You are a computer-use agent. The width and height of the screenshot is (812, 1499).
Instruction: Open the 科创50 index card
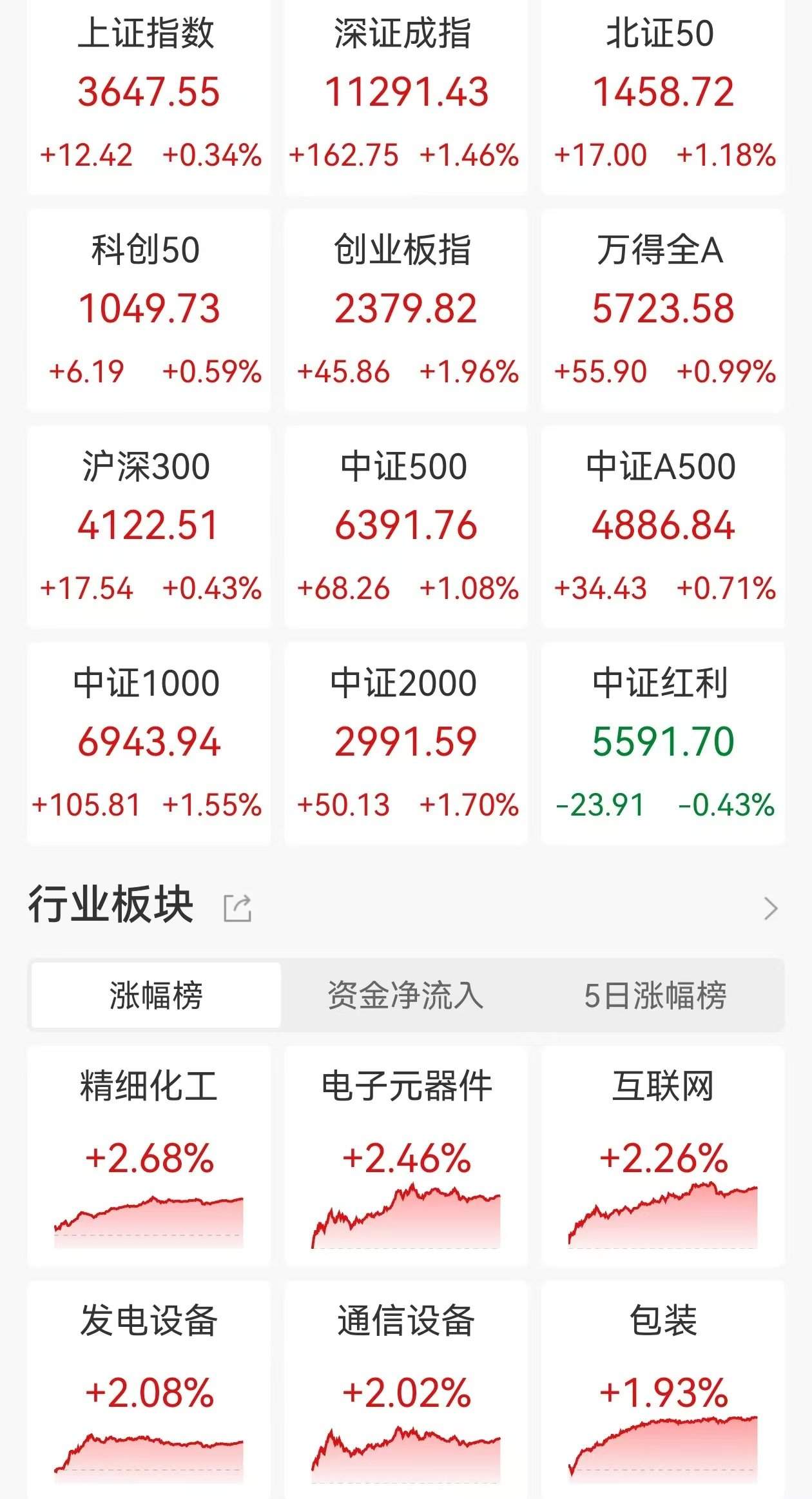point(149,310)
